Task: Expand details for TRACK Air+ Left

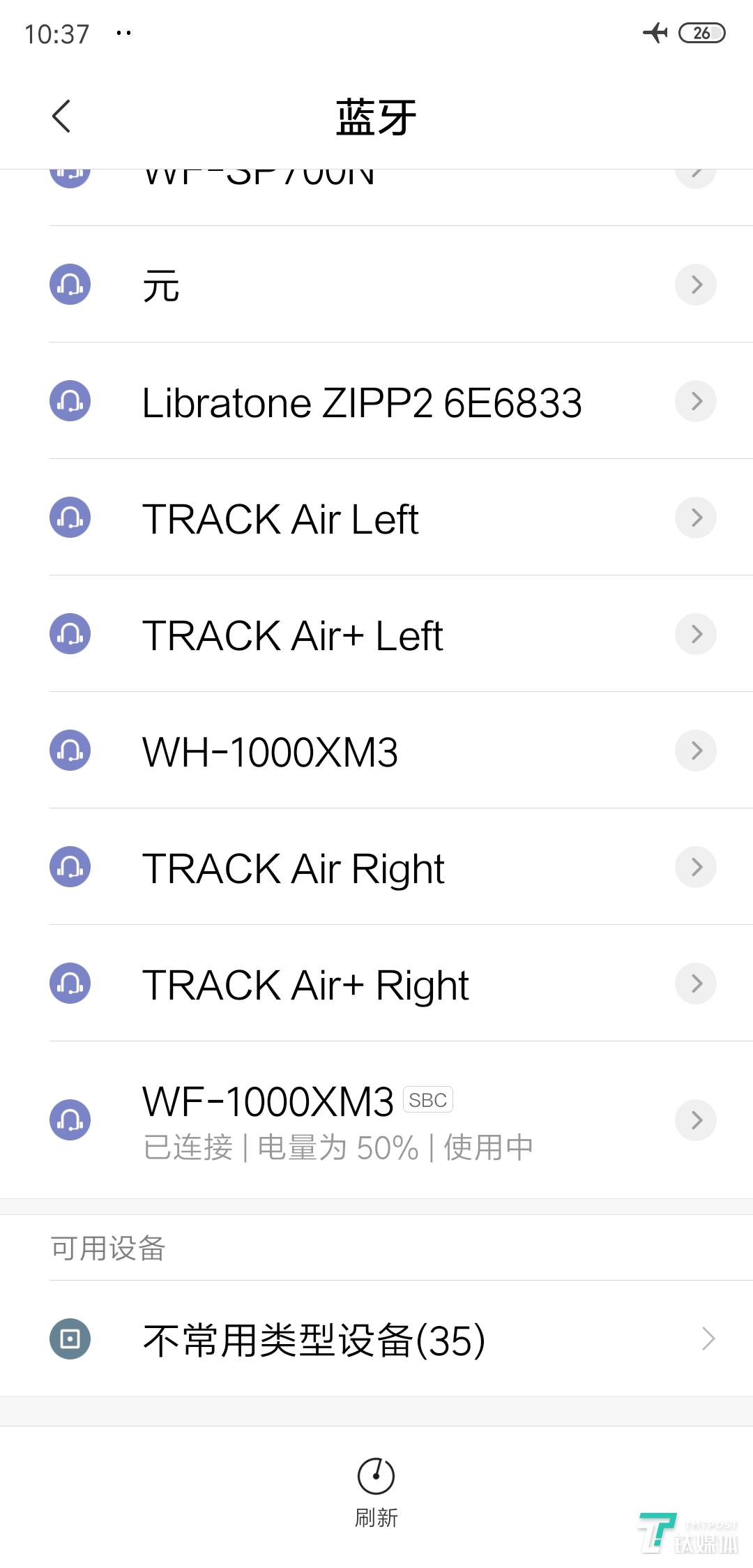Action: pyautogui.click(x=695, y=634)
